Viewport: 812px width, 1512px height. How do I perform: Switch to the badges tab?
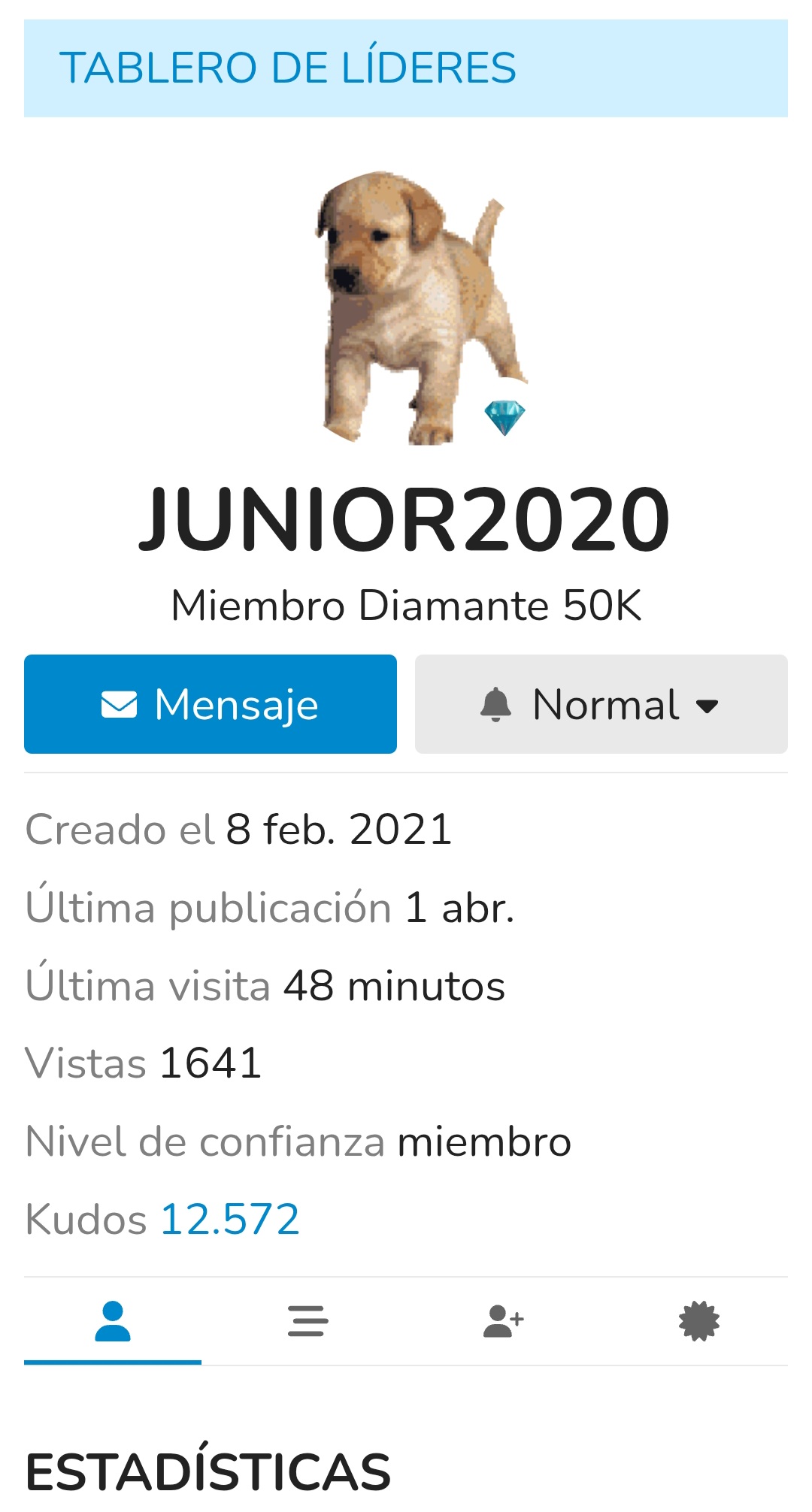click(698, 1321)
